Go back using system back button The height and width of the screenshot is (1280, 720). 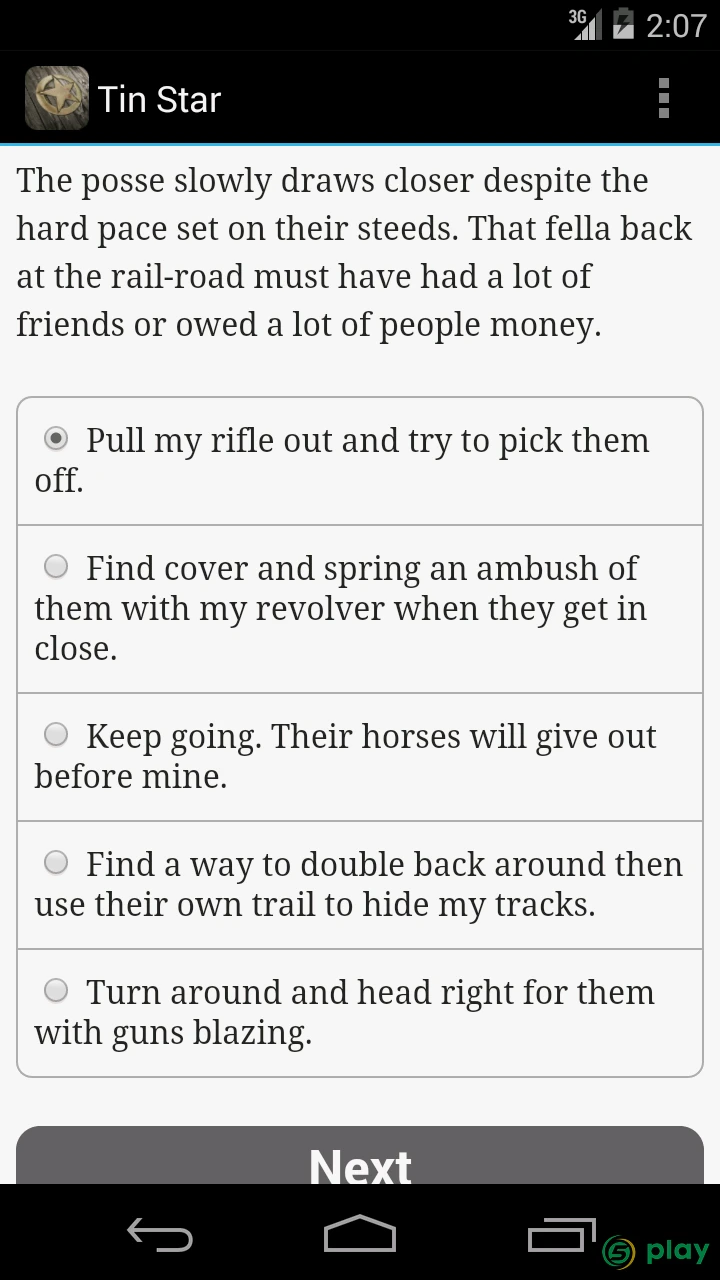[160, 1234]
